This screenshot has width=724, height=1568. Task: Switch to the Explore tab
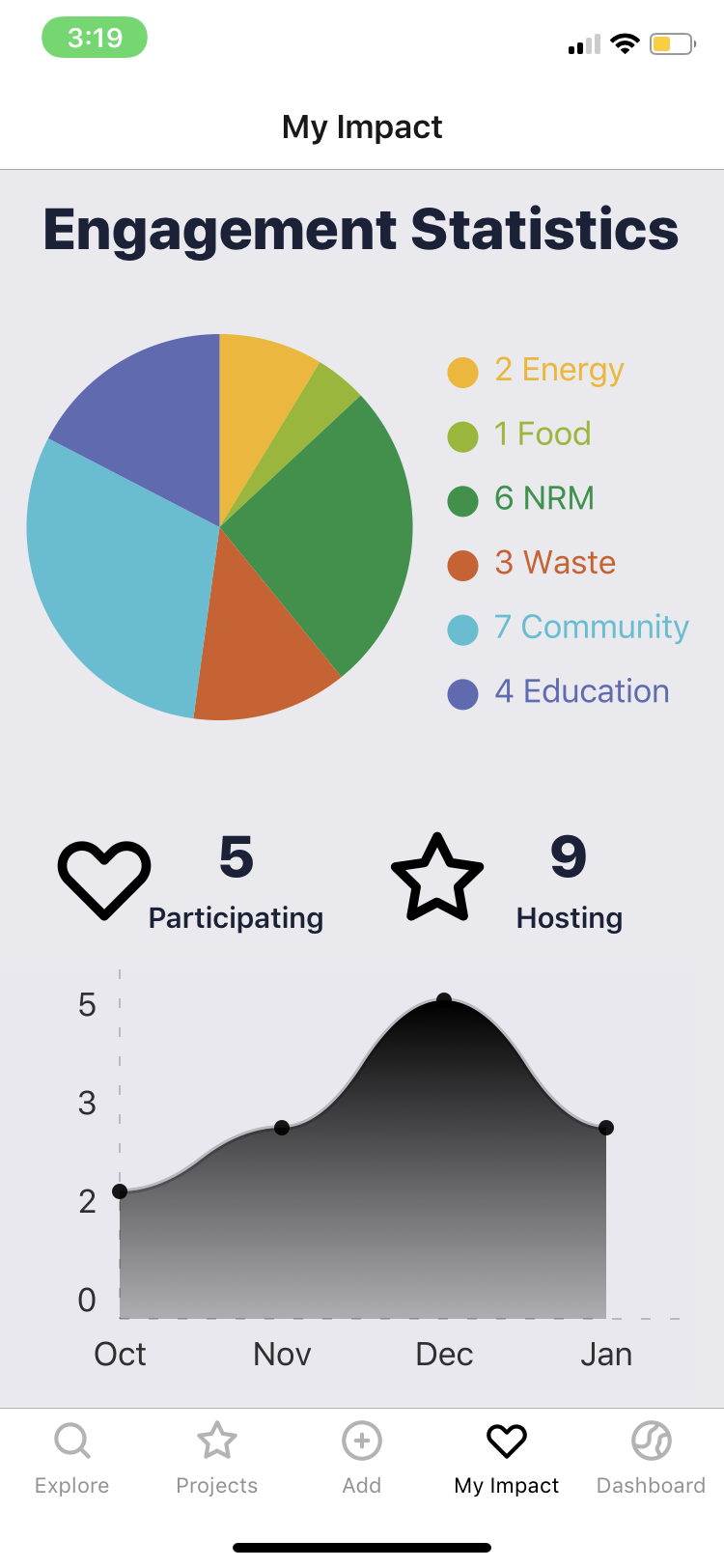[x=72, y=1457]
